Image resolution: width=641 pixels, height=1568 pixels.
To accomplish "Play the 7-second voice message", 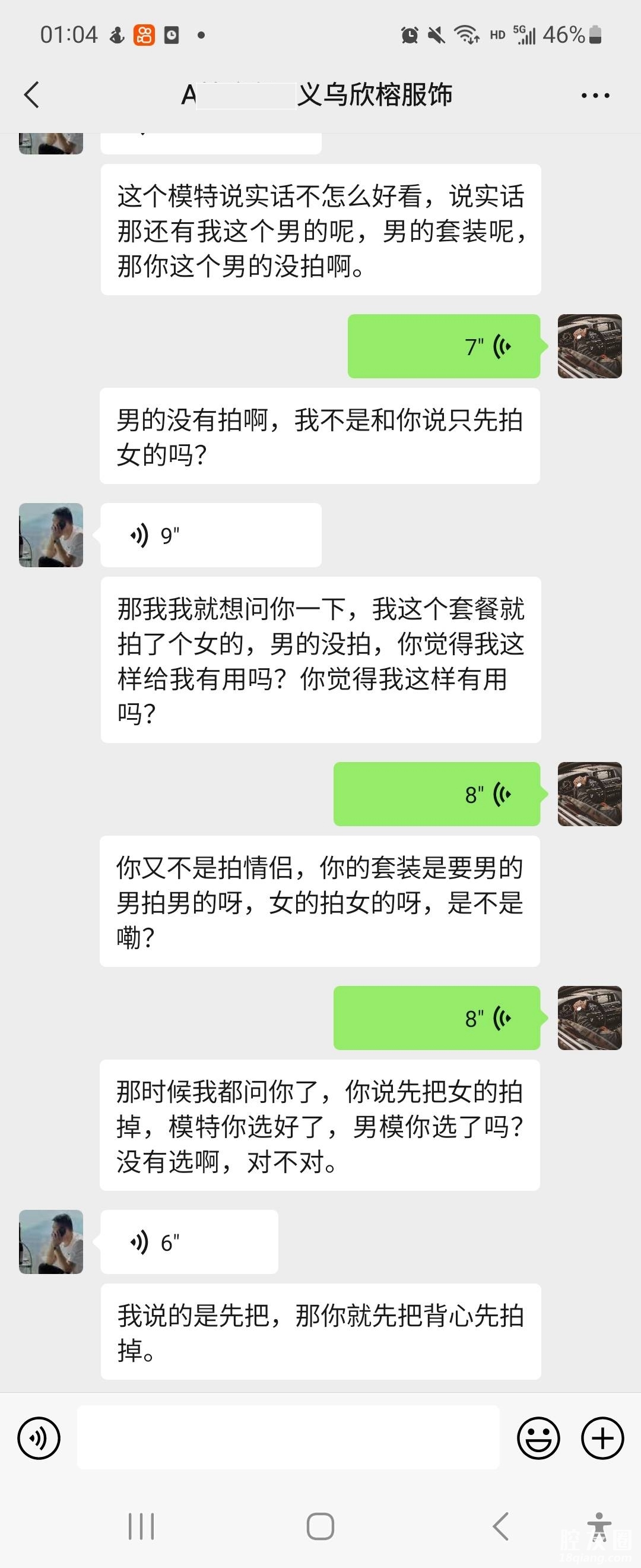I will [444, 346].
